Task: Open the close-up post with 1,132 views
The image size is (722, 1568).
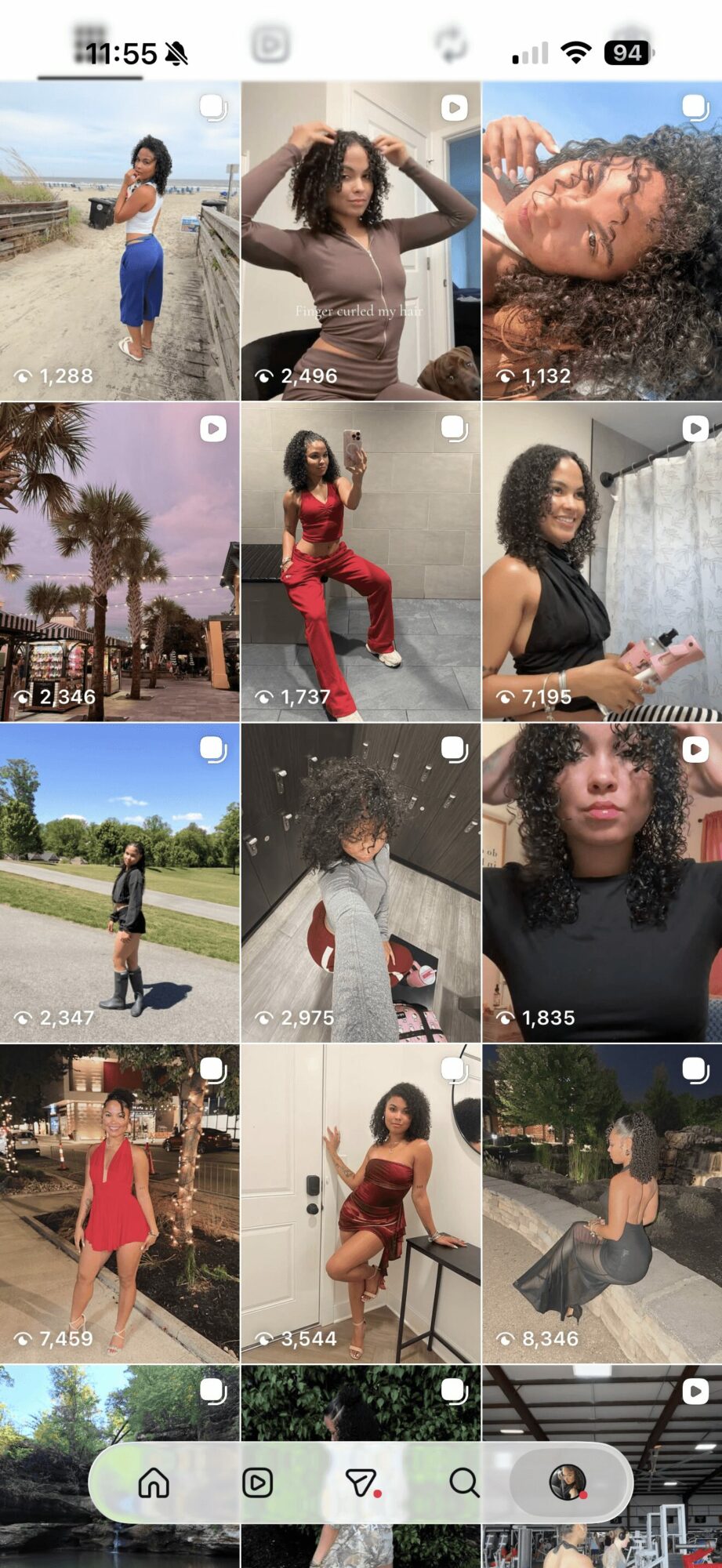Action: (602, 241)
